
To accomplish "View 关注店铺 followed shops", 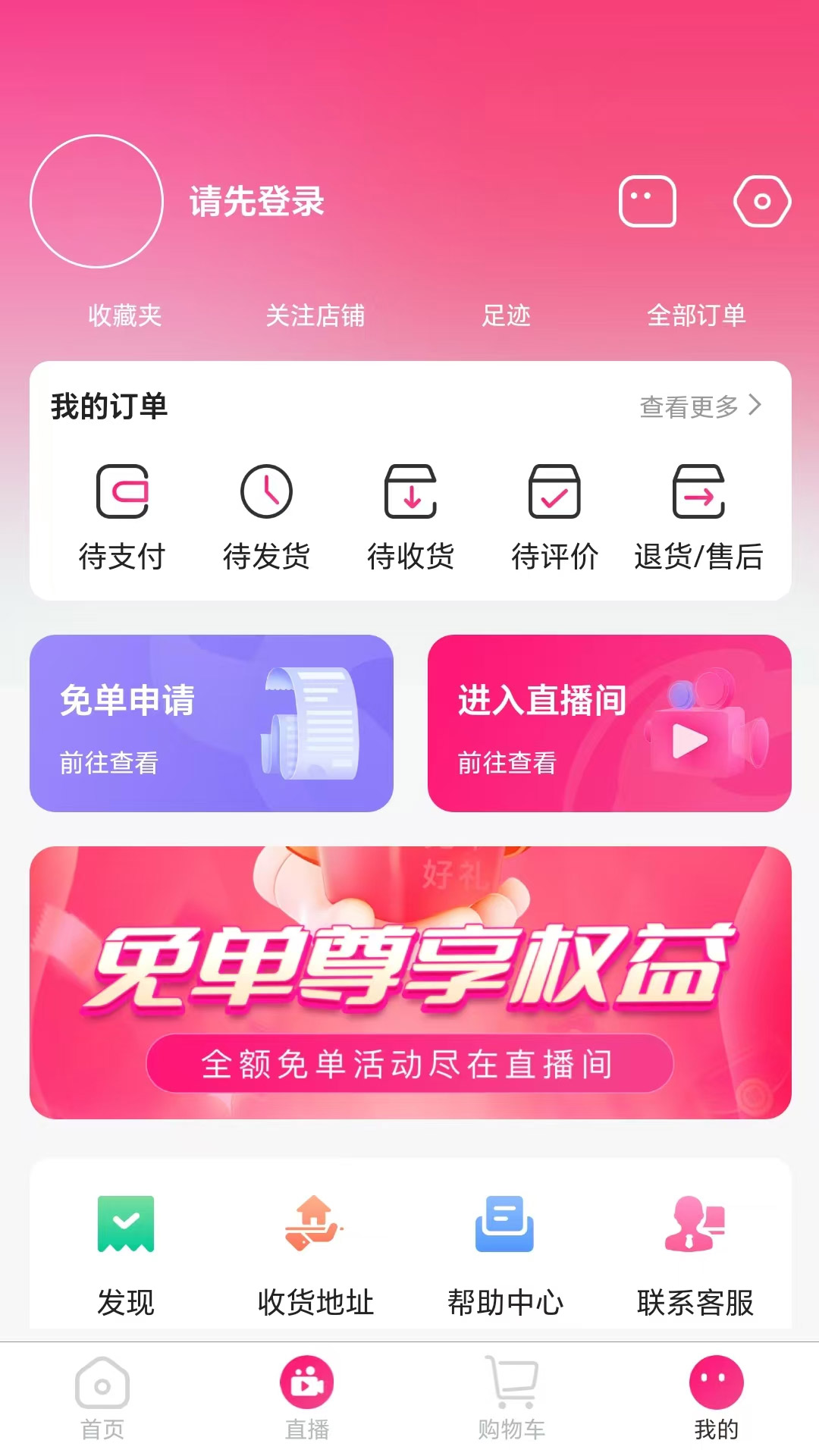I will pyautogui.click(x=315, y=315).
